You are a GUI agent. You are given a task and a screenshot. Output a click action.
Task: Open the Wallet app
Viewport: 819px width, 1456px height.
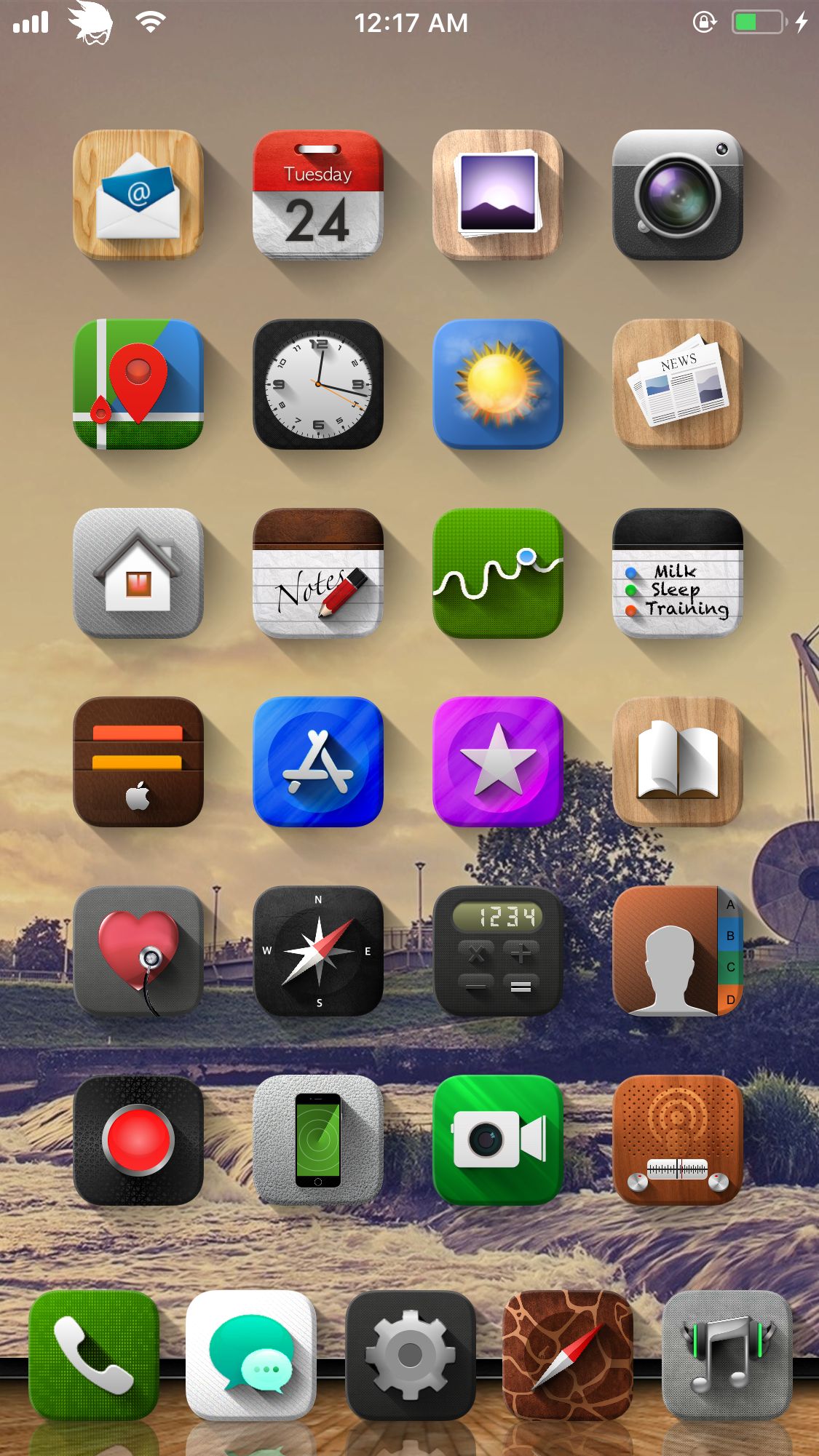[x=138, y=762]
